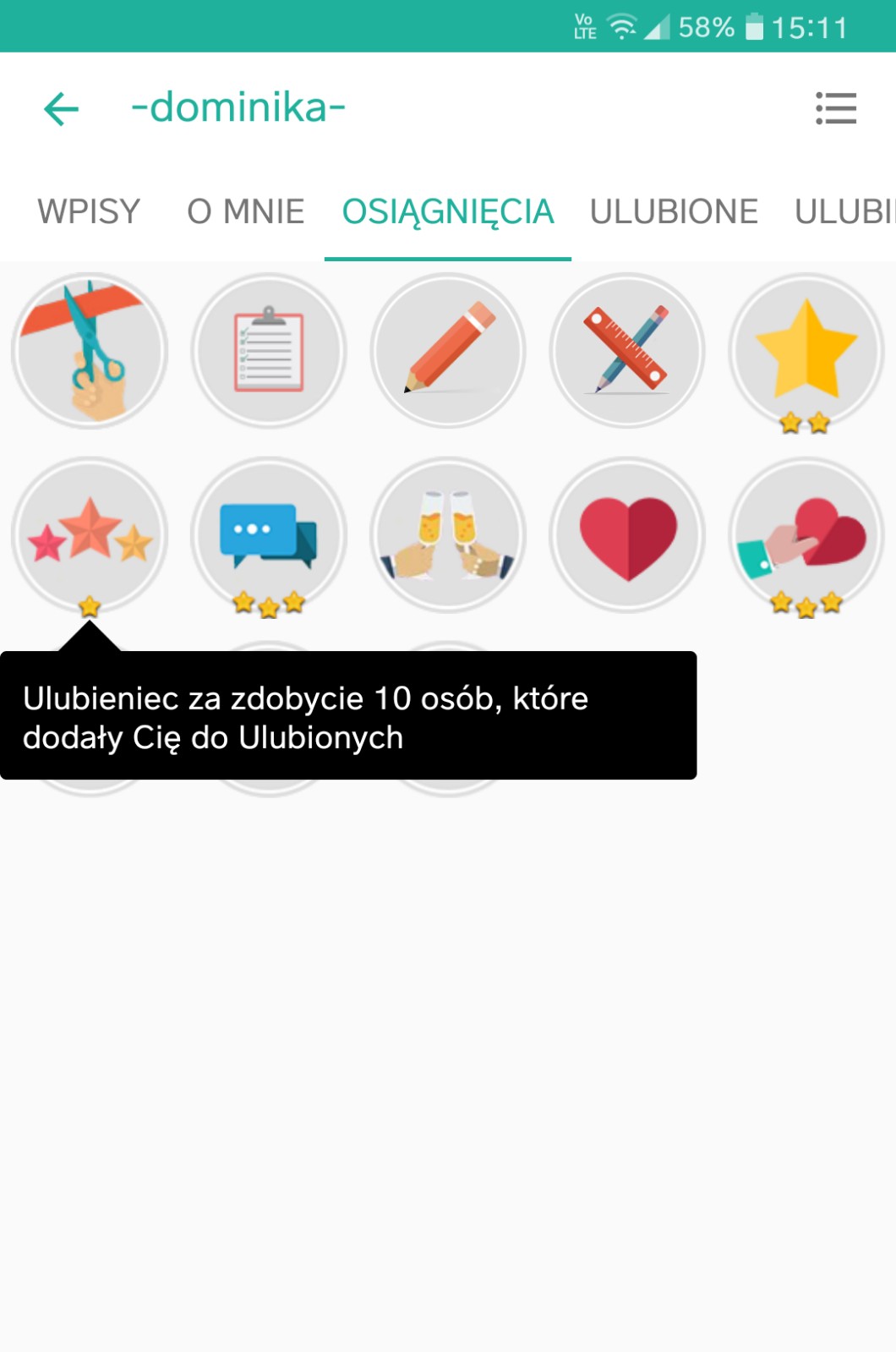Tap the orange pencil badge

click(448, 351)
